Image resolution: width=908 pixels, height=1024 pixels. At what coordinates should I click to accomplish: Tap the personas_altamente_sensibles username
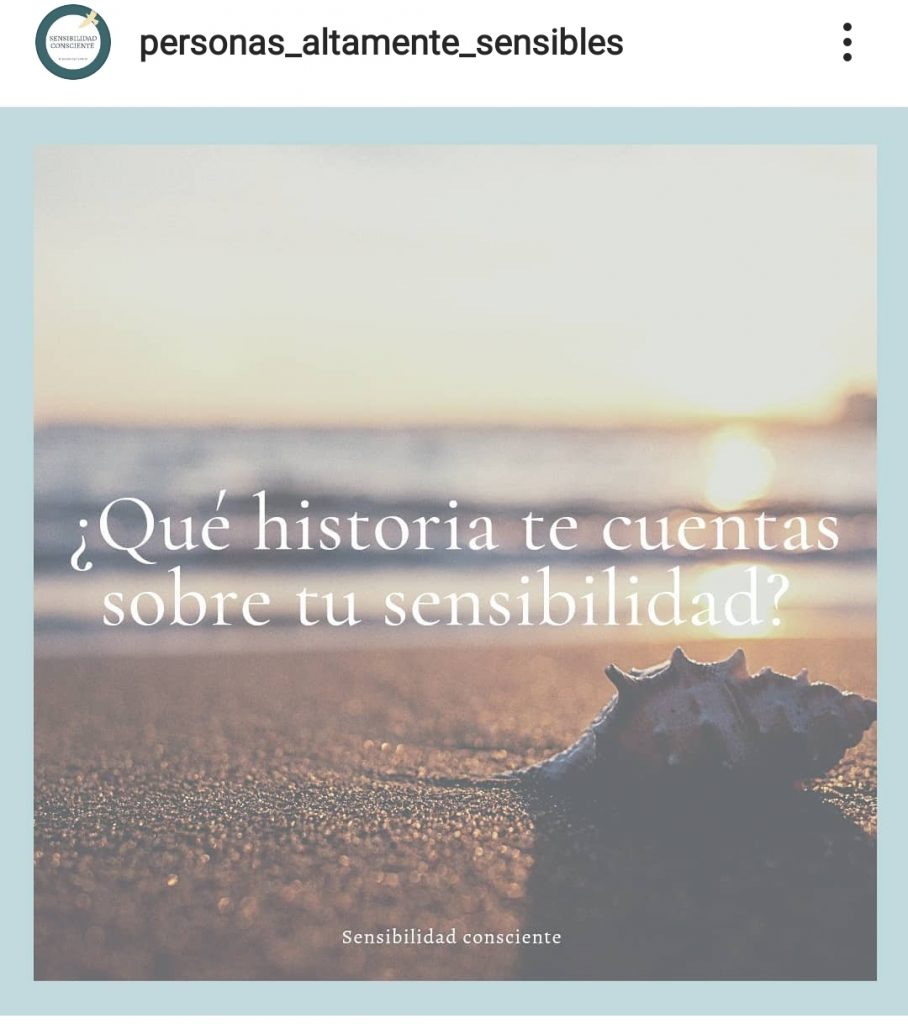380,43
